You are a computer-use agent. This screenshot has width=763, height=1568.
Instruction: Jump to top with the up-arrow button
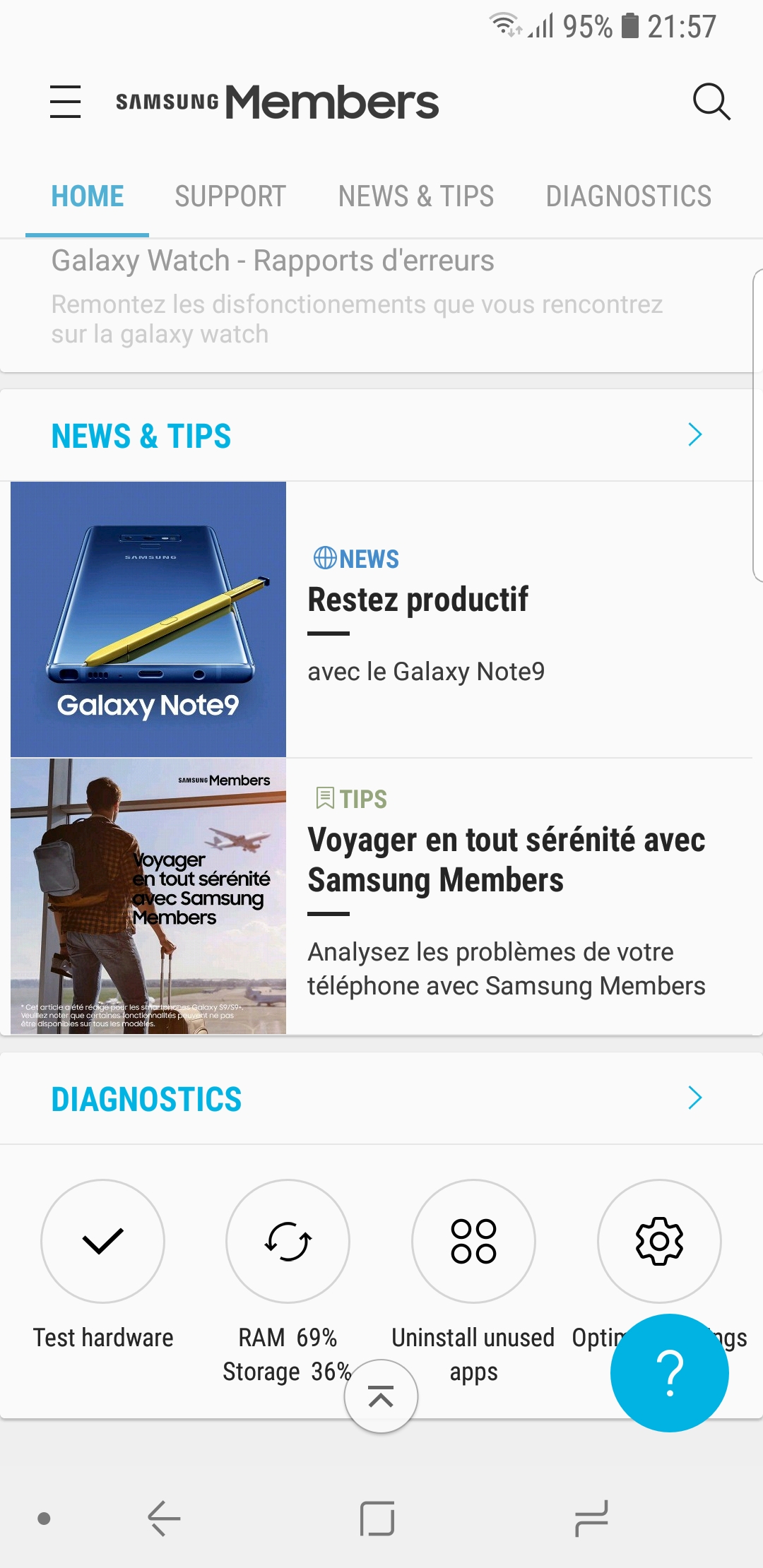point(381,1396)
